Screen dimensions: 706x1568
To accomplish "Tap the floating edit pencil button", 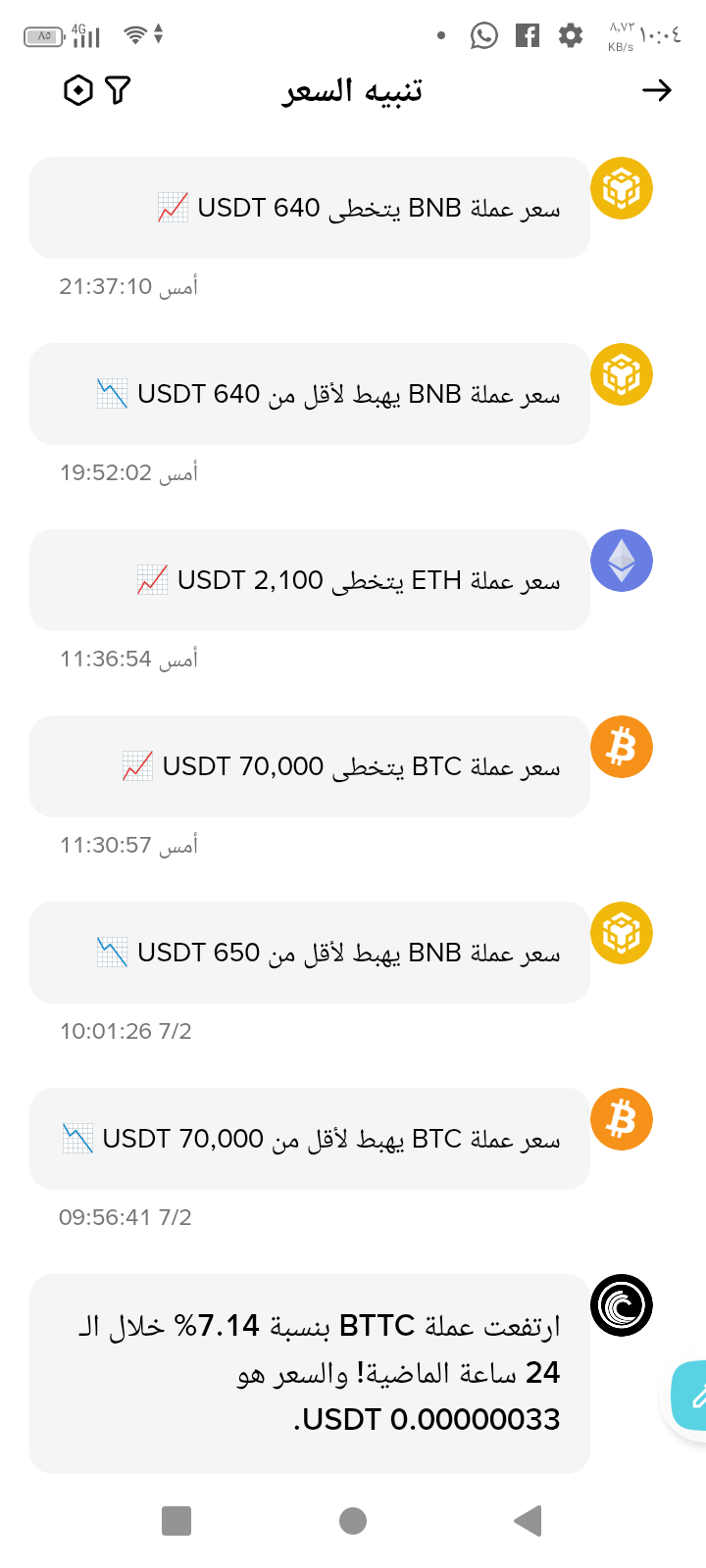I will point(692,1396).
